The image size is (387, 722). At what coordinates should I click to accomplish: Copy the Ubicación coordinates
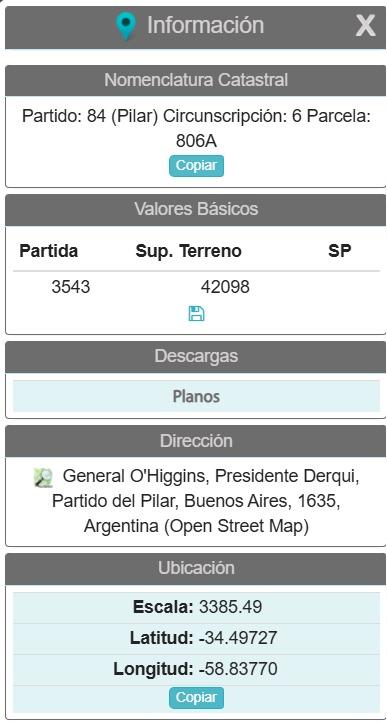pos(196,698)
